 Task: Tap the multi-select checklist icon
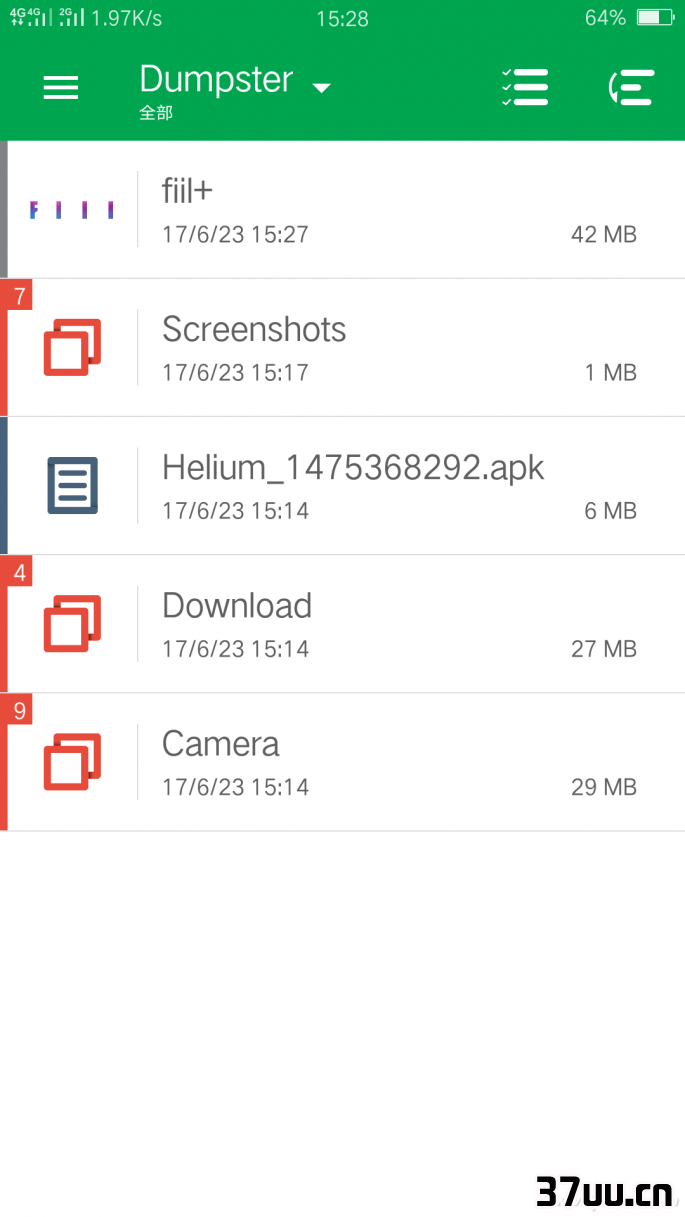(525, 87)
